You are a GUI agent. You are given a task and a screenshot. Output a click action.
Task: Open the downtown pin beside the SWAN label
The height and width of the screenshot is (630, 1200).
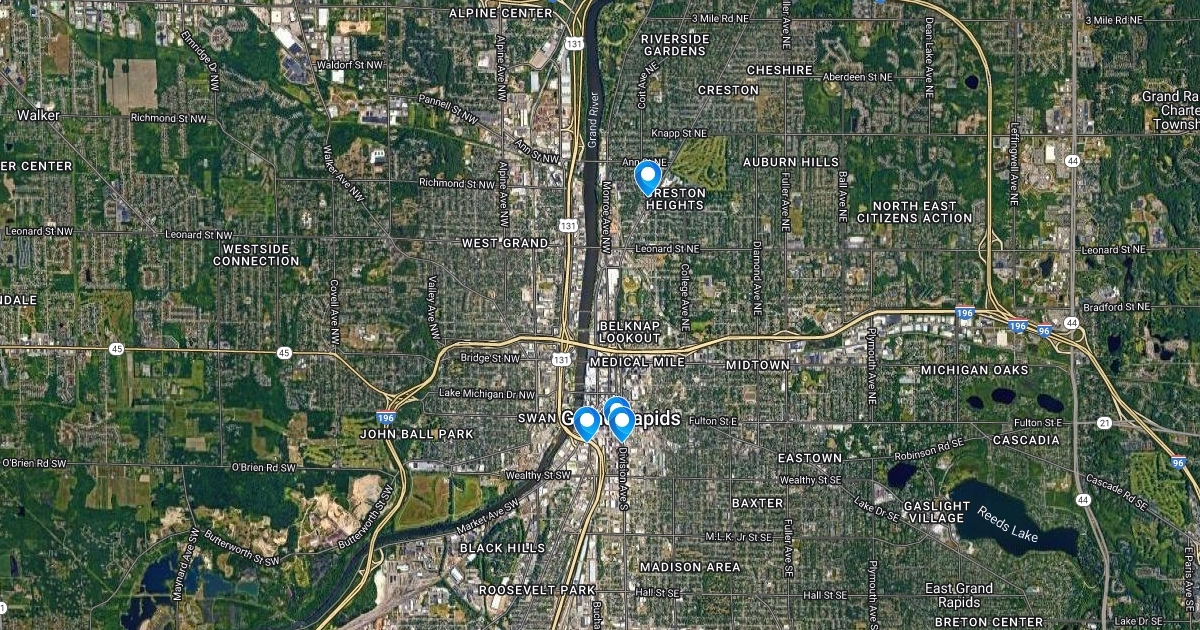point(586,421)
